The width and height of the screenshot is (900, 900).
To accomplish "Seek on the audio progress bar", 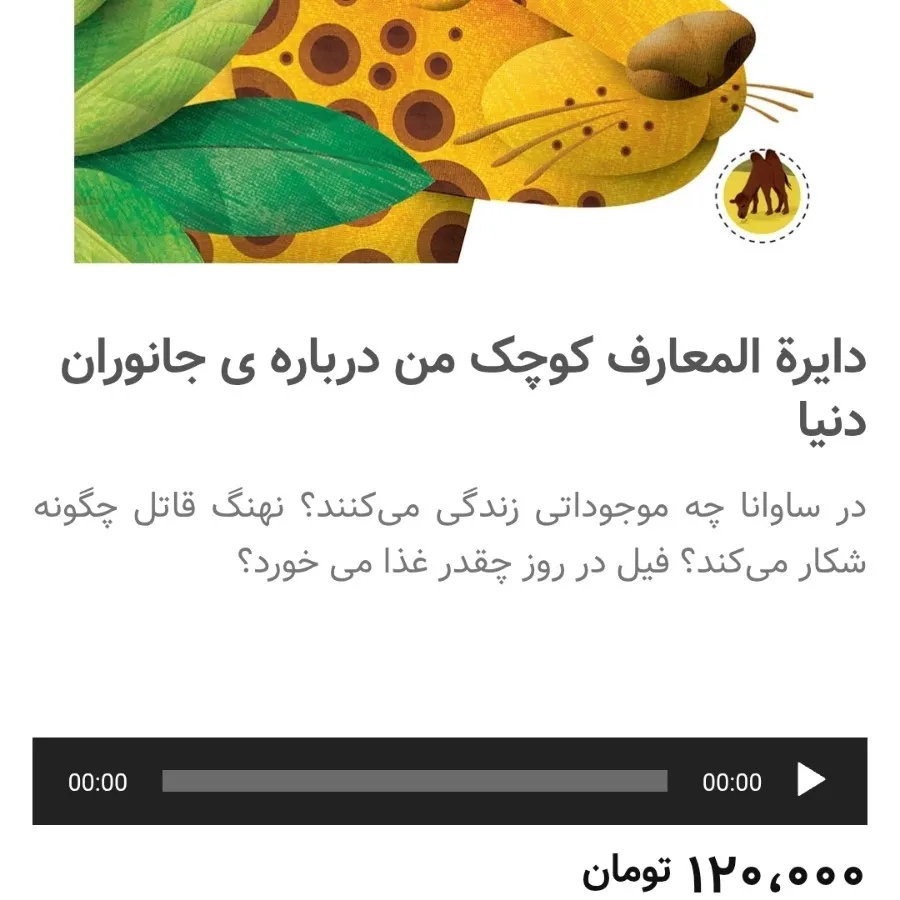I will tap(414, 781).
